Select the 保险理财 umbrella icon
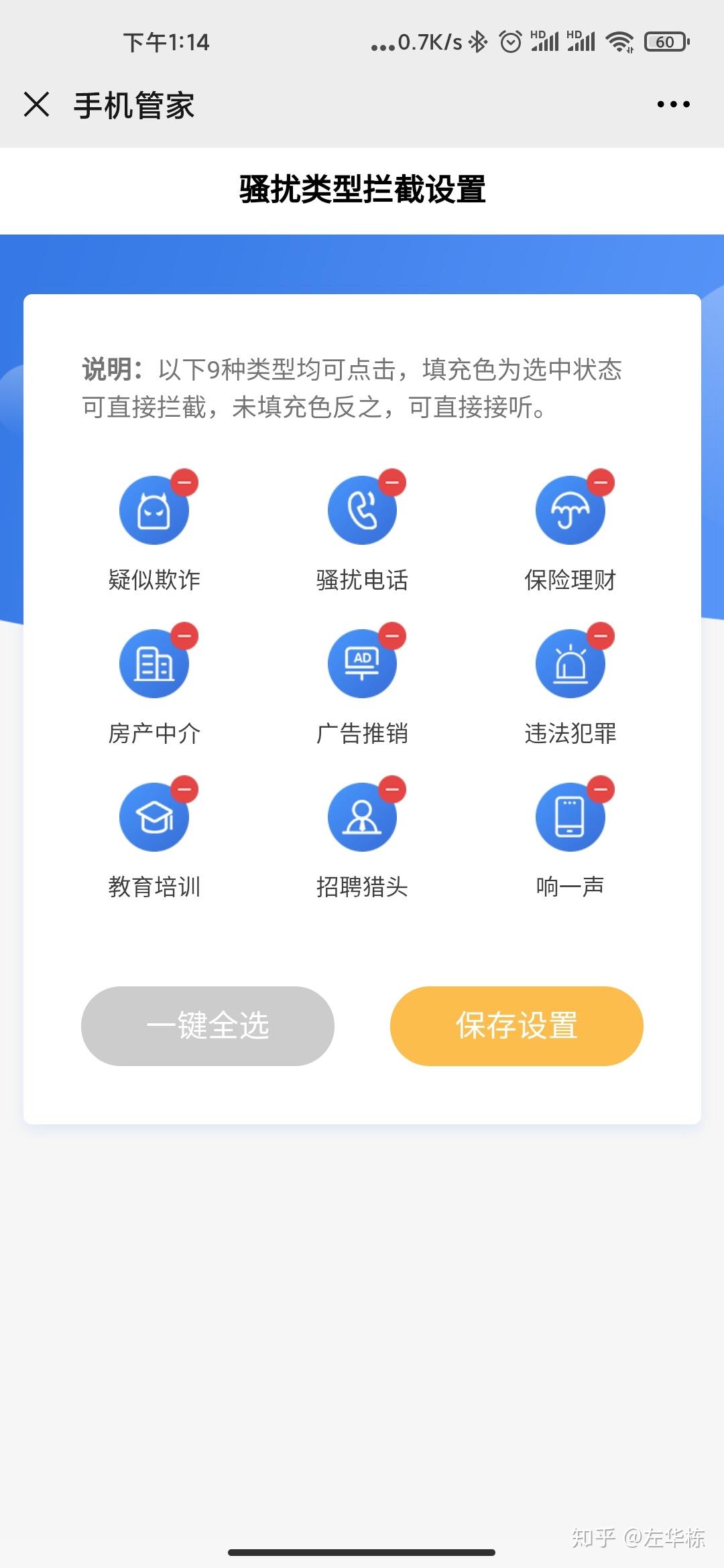724x1568 pixels. pos(570,509)
